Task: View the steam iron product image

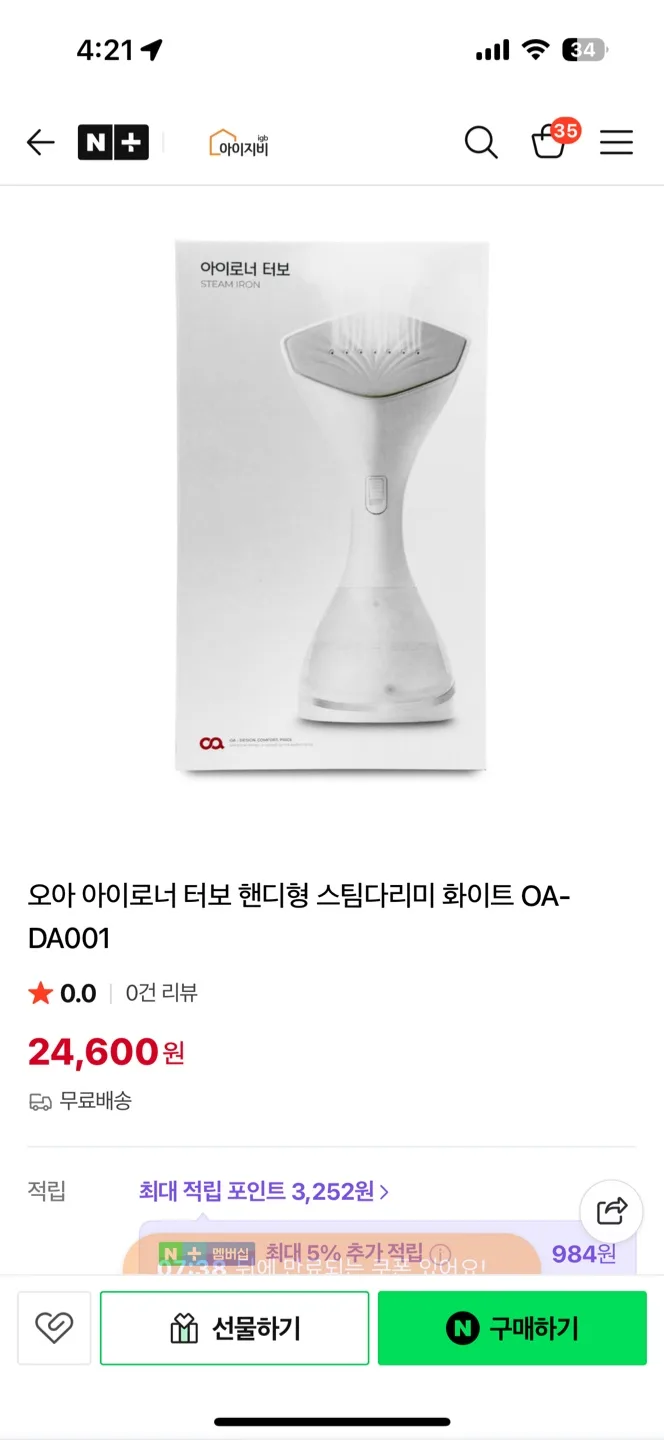Action: click(332, 505)
